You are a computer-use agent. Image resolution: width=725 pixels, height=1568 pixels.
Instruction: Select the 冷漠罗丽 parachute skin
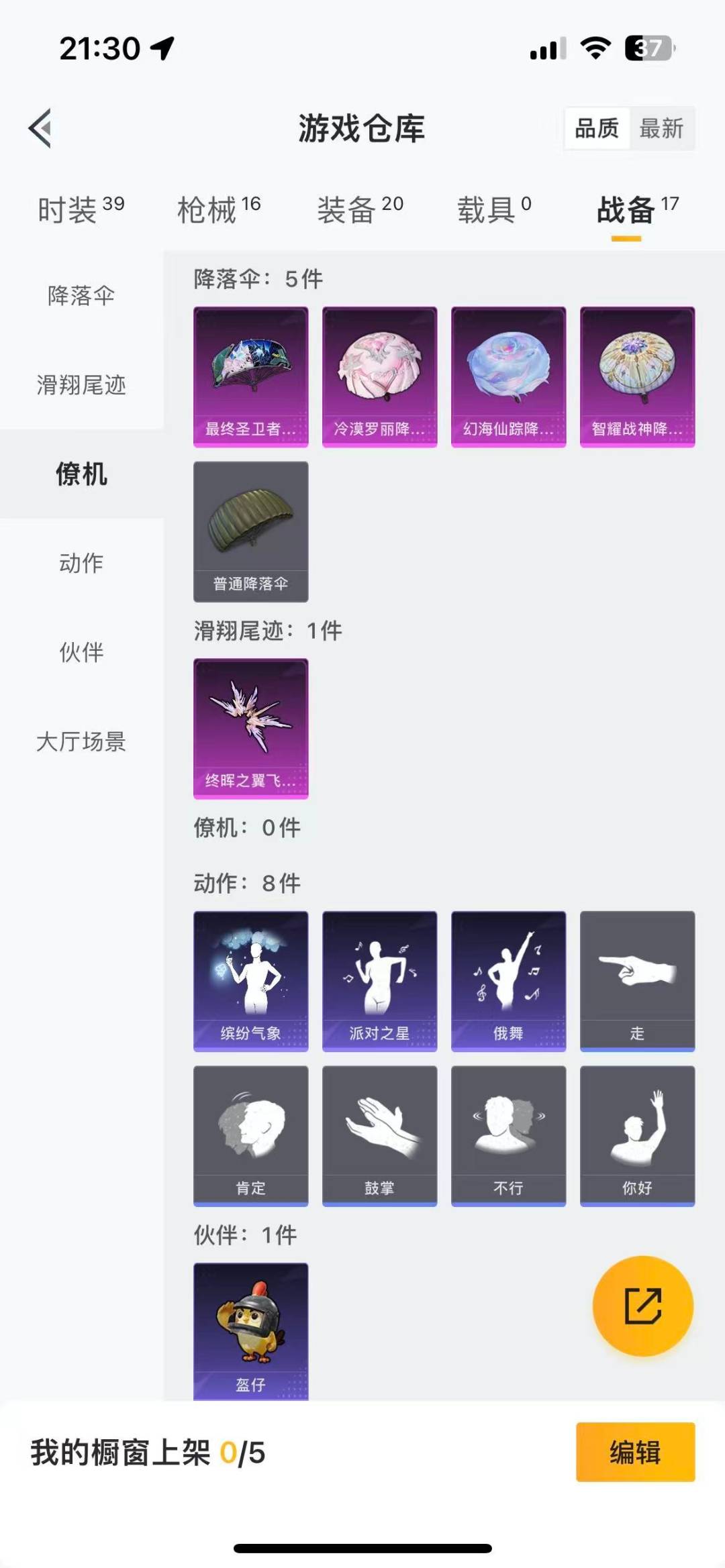coord(379,374)
